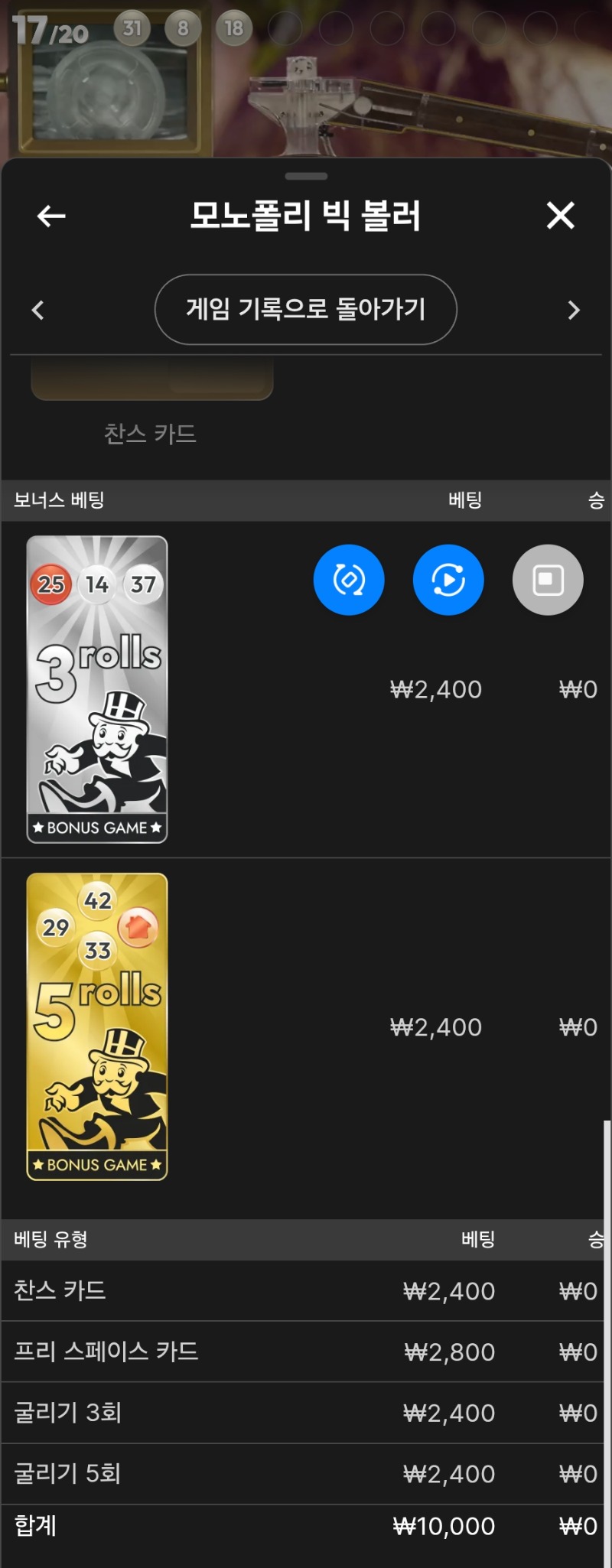Tap the blue rotate icon button
Image resolution: width=612 pixels, height=1568 pixels.
pyautogui.click(x=349, y=580)
